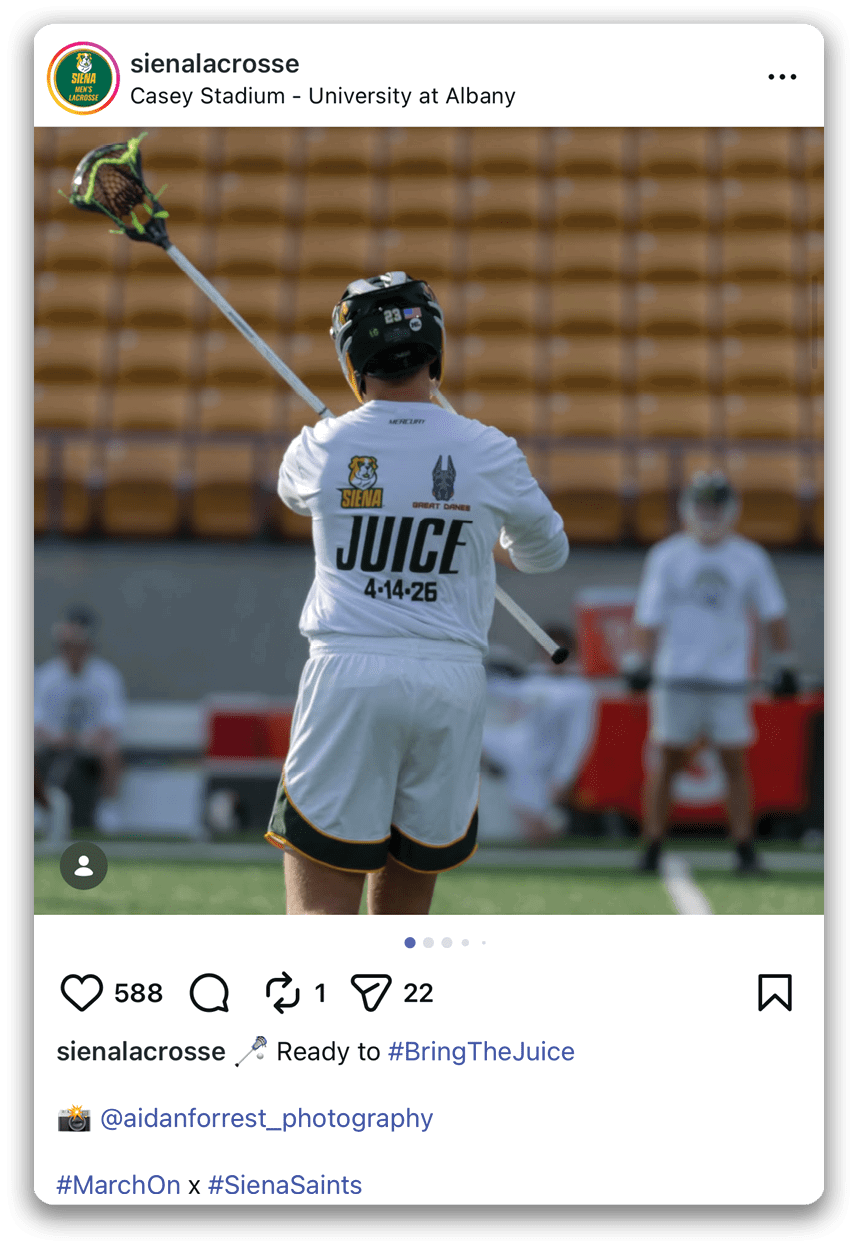This screenshot has width=858, height=1247.
Task: Repost this post
Action: (283, 993)
